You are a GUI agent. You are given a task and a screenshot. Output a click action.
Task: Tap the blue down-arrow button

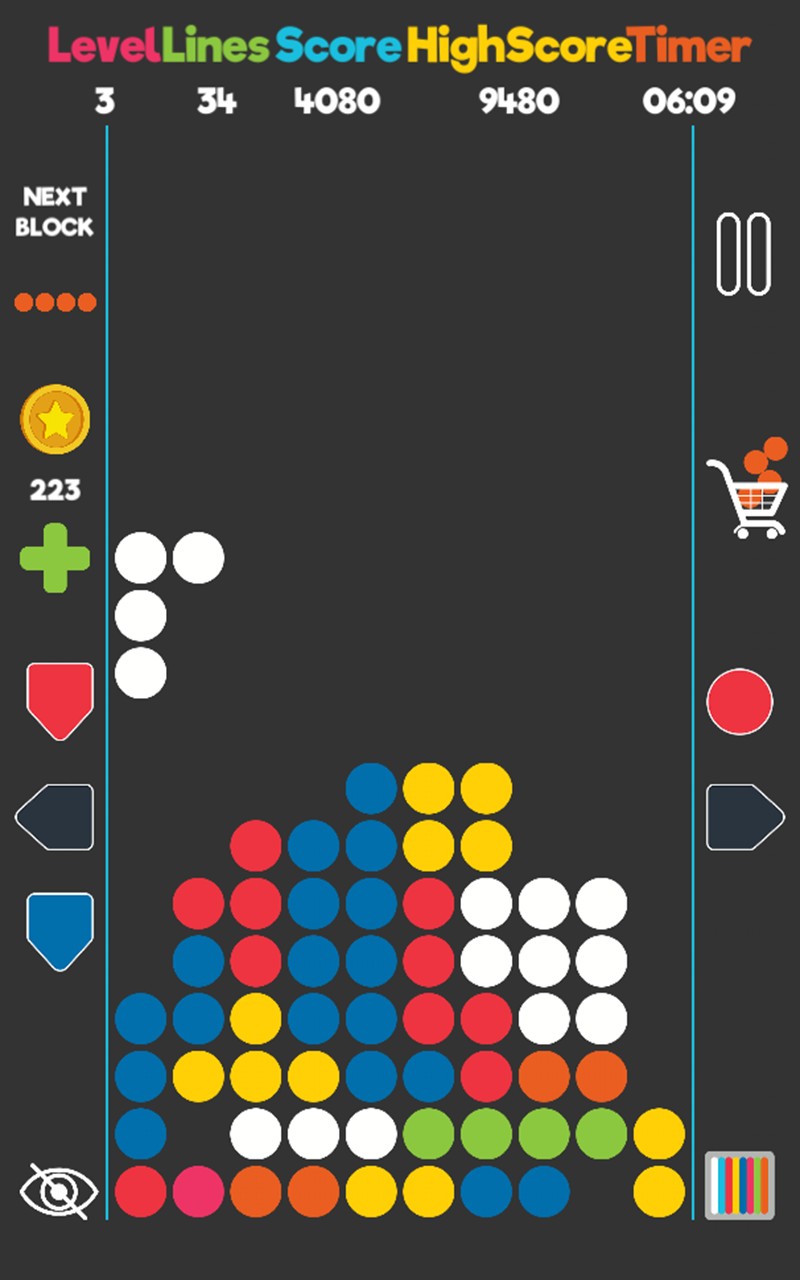coord(60,930)
